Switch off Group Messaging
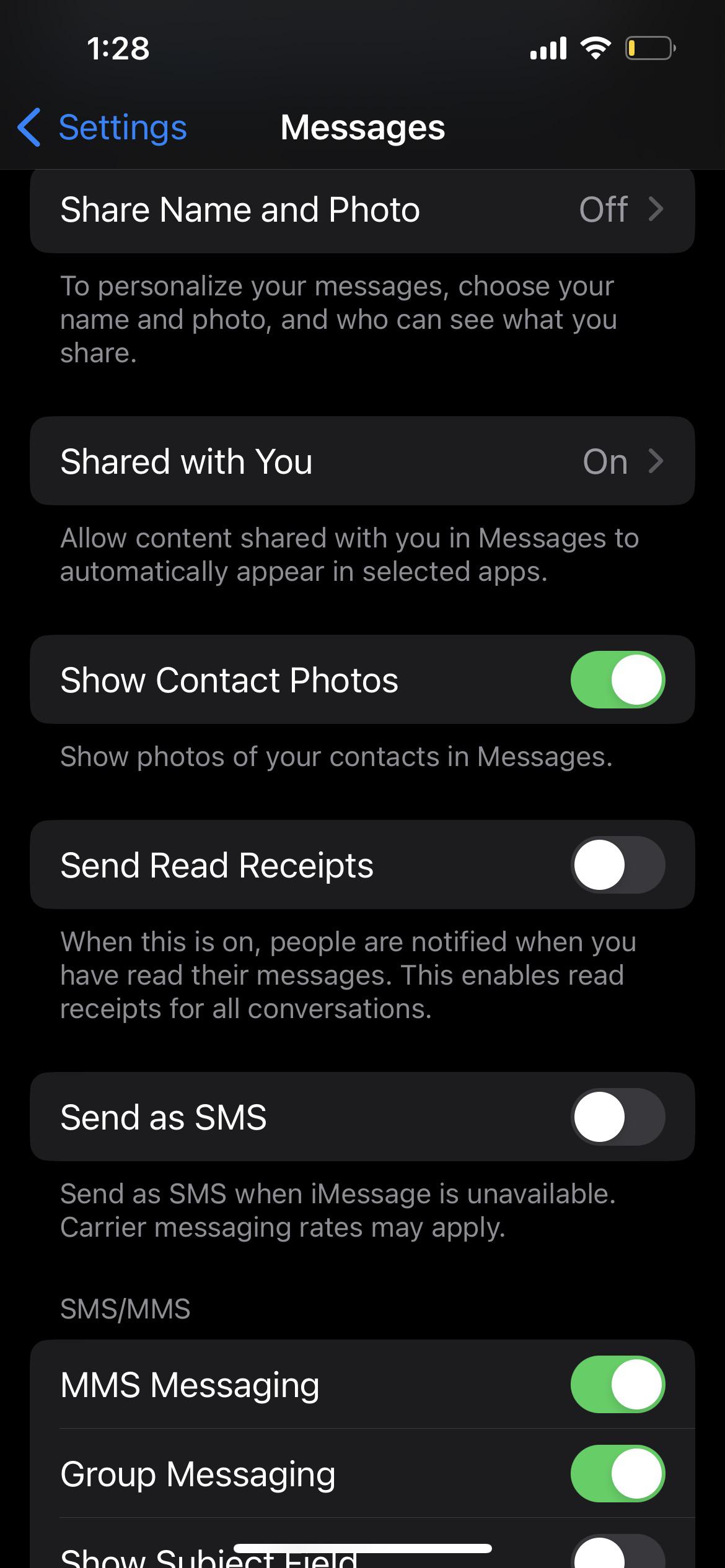This screenshot has height=1568, width=725. [617, 1473]
